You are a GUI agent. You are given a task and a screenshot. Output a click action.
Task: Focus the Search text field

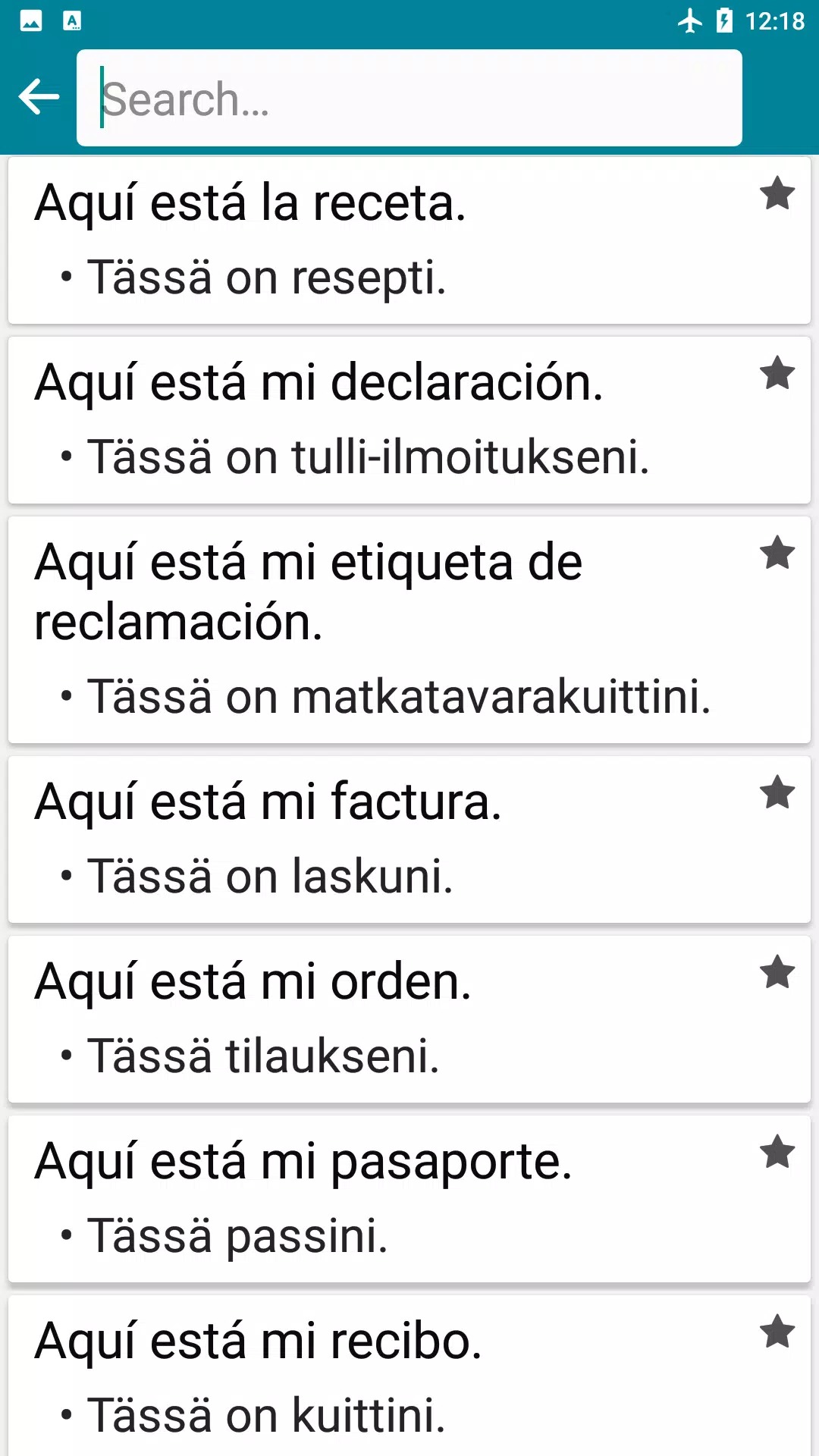[x=409, y=98]
